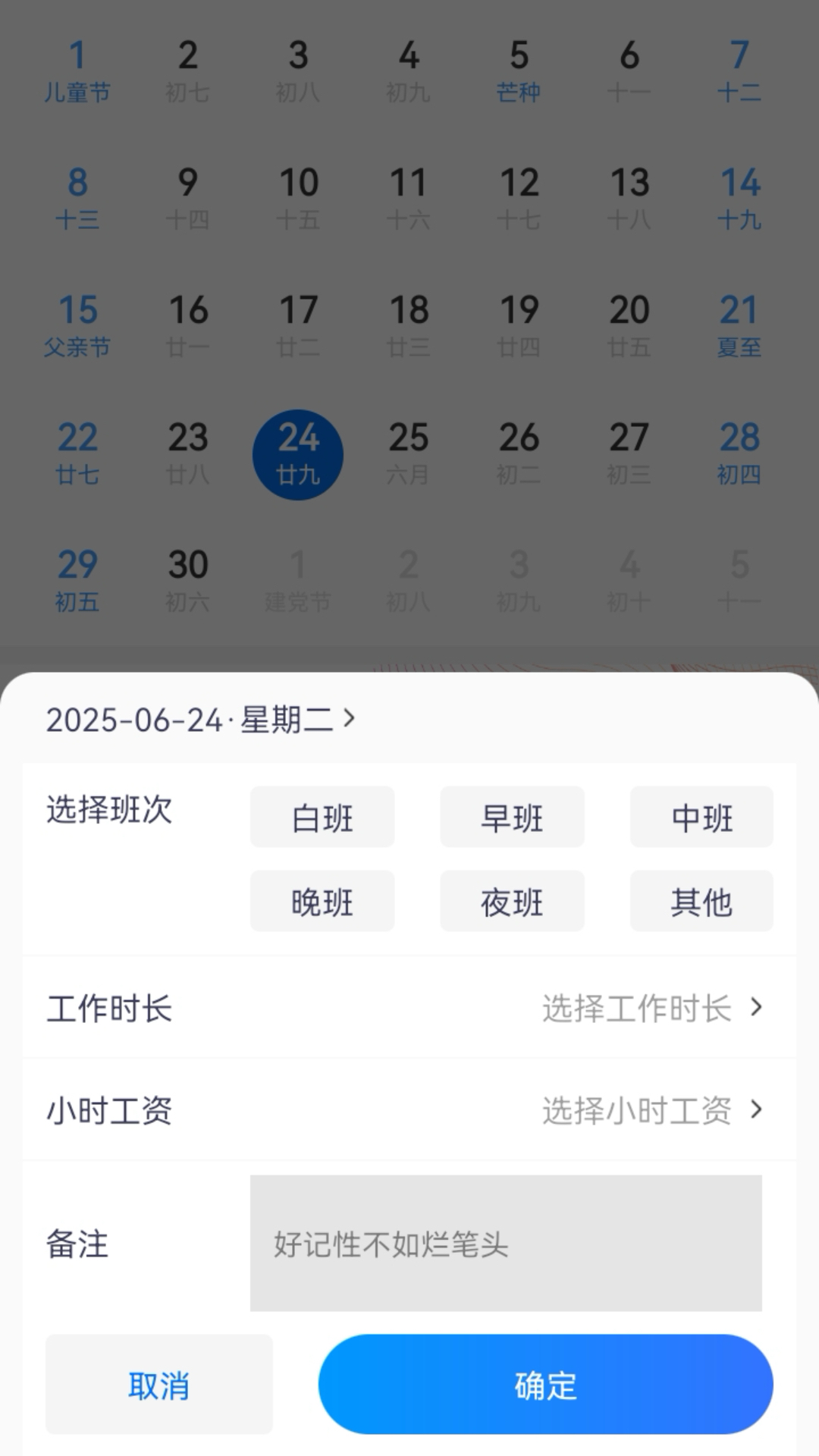Select June 25 六月 on the calendar
The height and width of the screenshot is (1456, 819).
409,453
